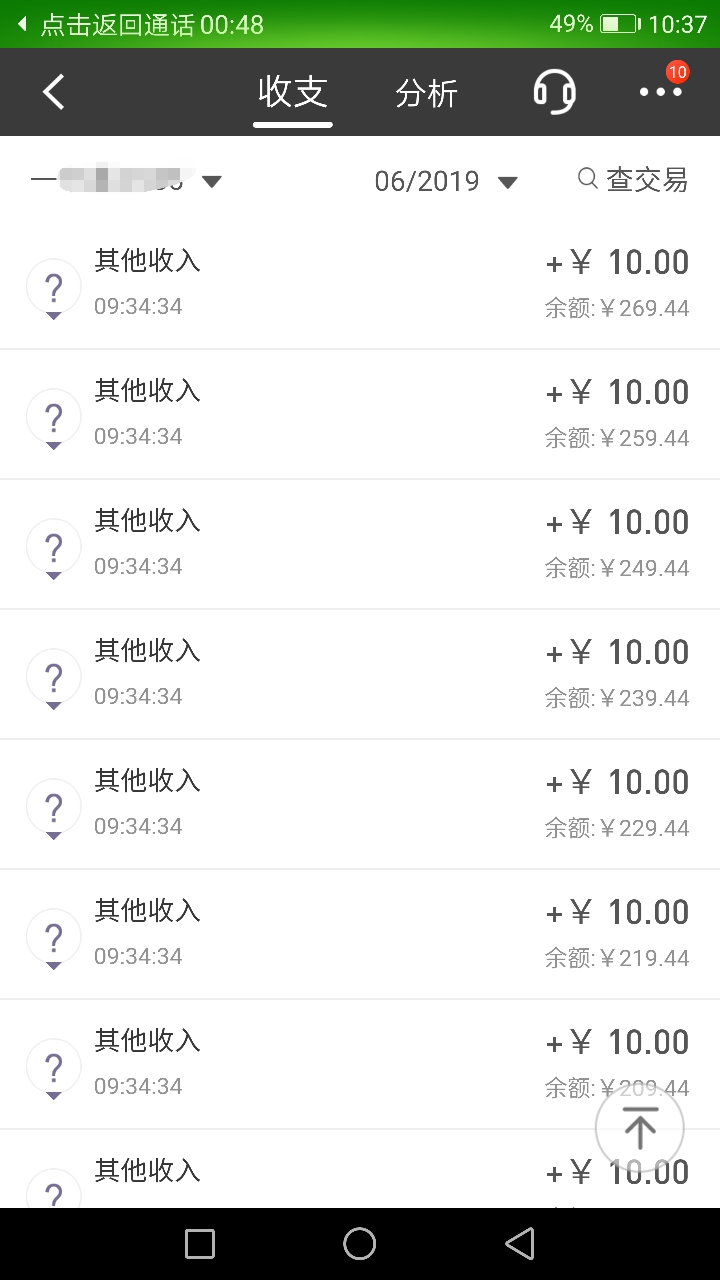
Task: Open transaction with balance ¥219.44
Action: tap(360, 935)
